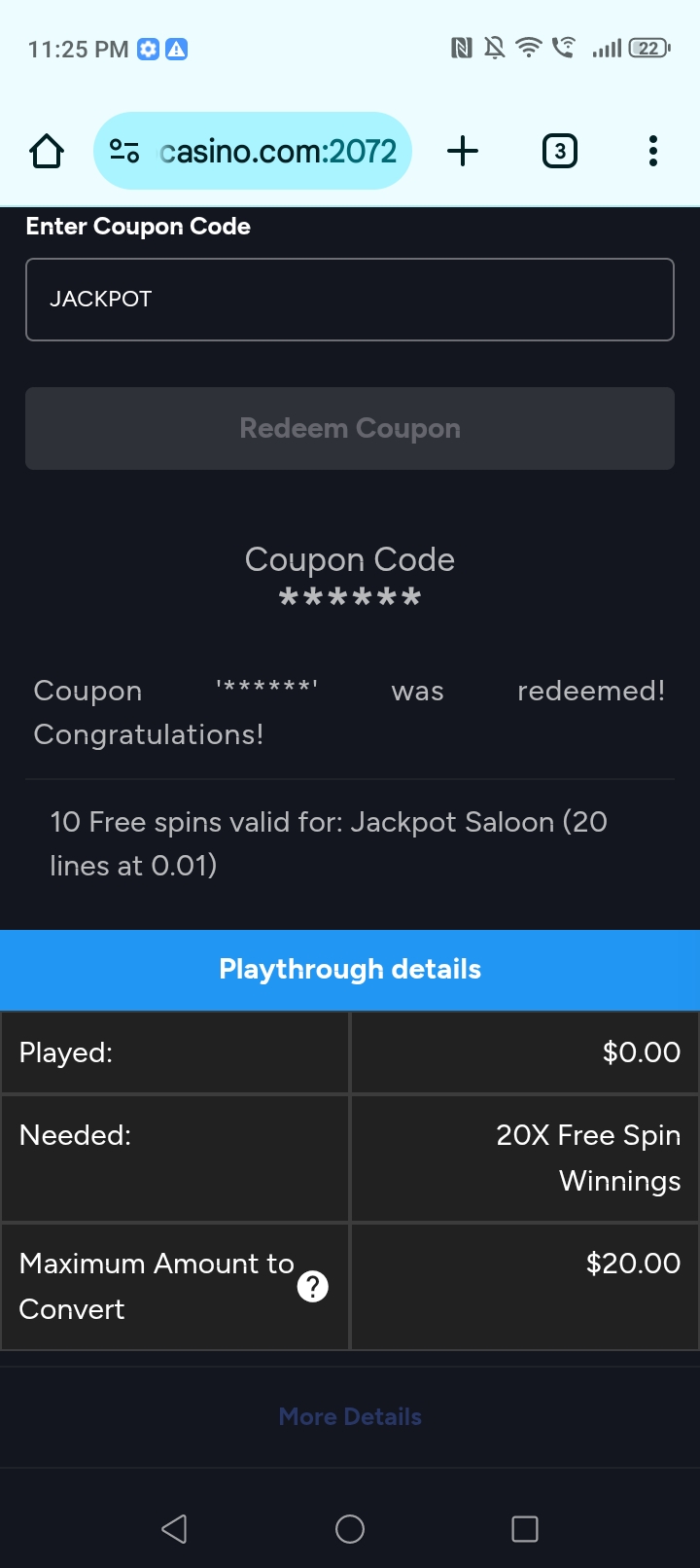700x1568 pixels.
Task: Open recent apps from the navigation bar
Action: (525, 1529)
